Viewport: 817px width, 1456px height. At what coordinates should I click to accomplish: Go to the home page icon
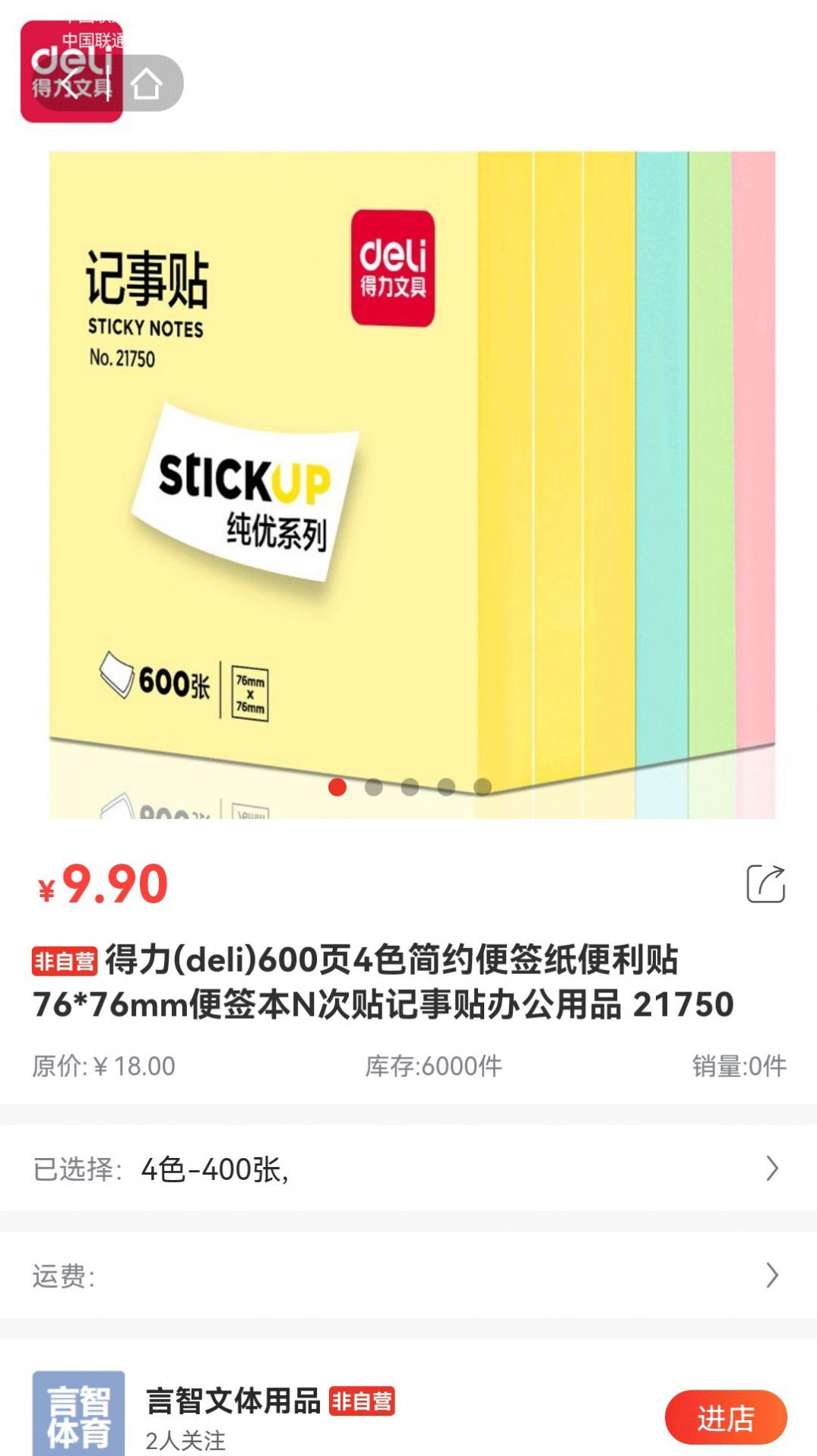[x=146, y=84]
